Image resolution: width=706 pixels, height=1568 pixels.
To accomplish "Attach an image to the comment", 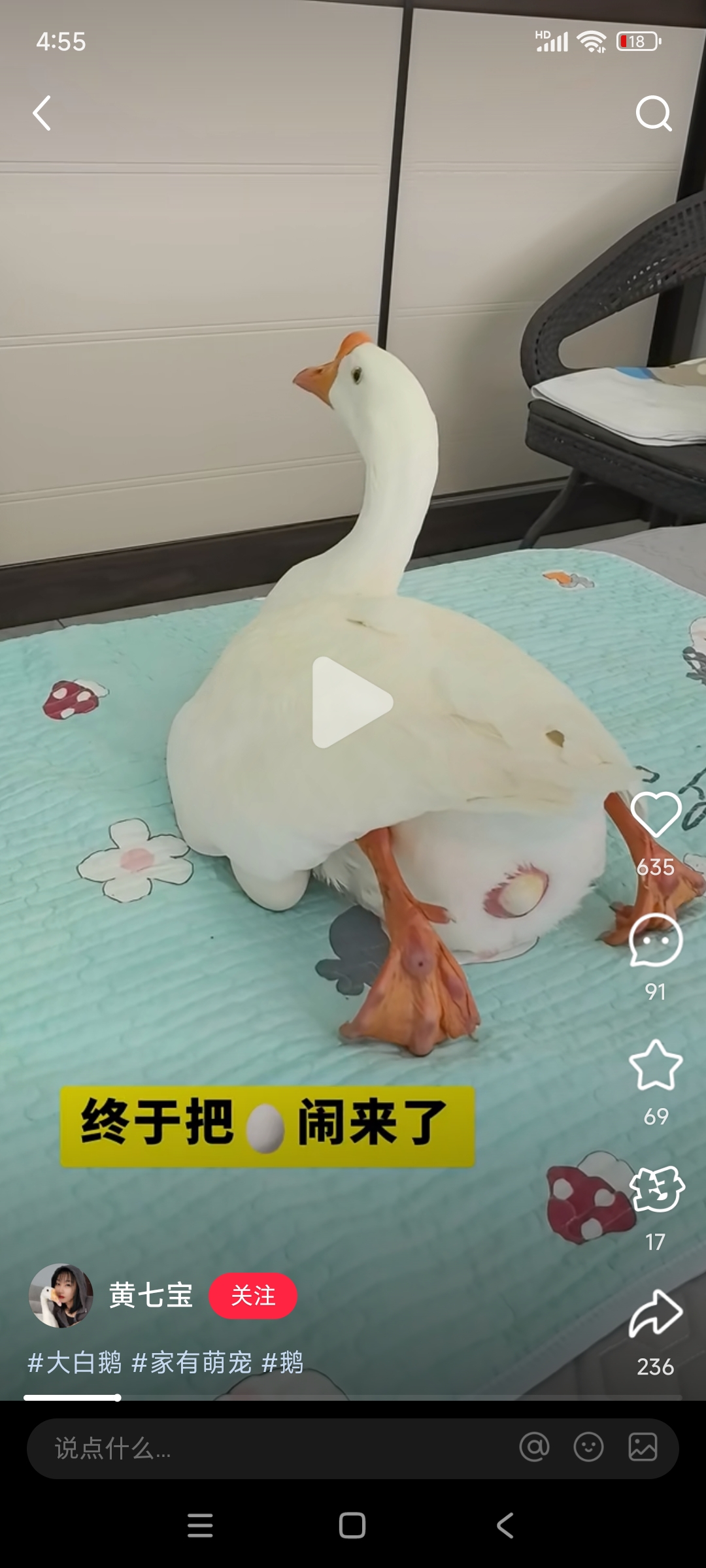I will 643,1447.
